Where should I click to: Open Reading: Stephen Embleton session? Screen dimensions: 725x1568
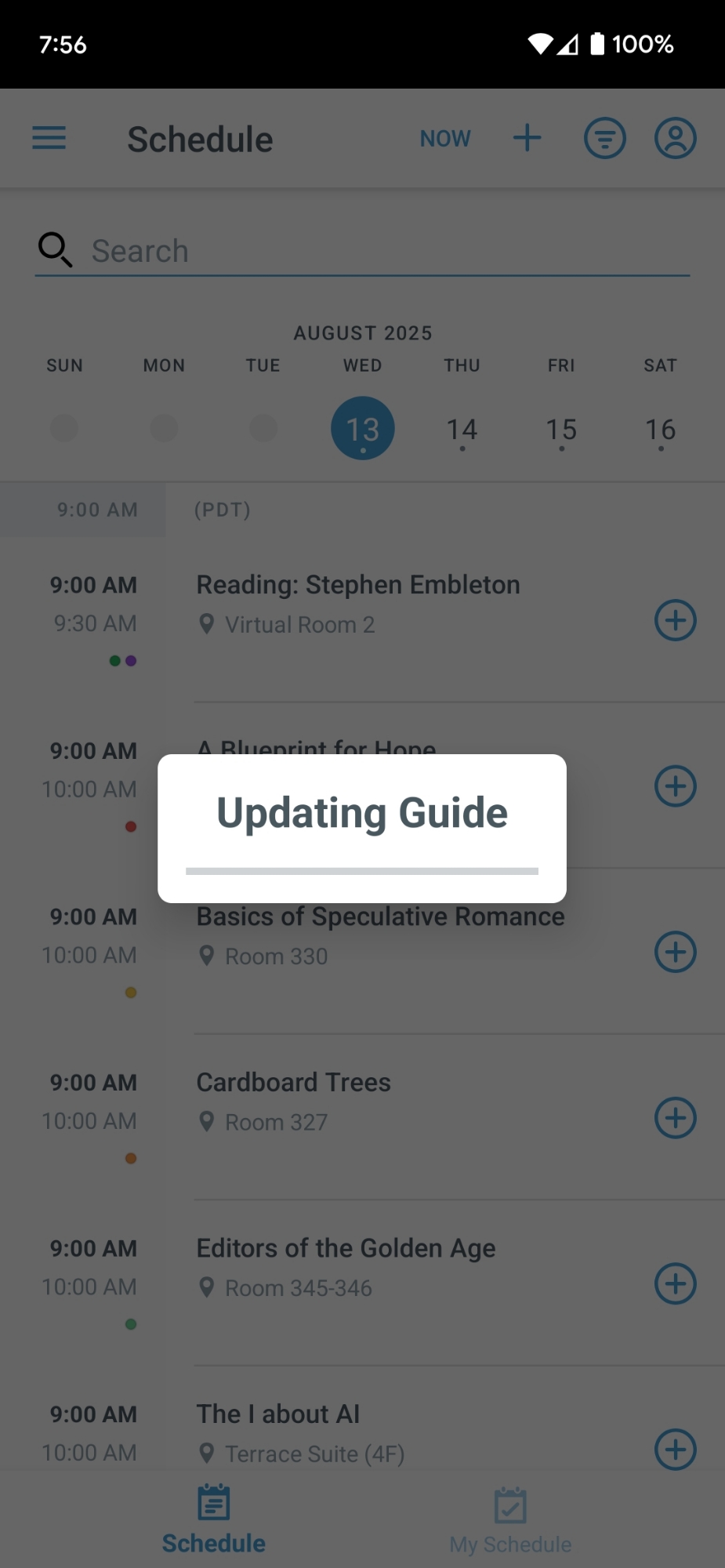357,585
